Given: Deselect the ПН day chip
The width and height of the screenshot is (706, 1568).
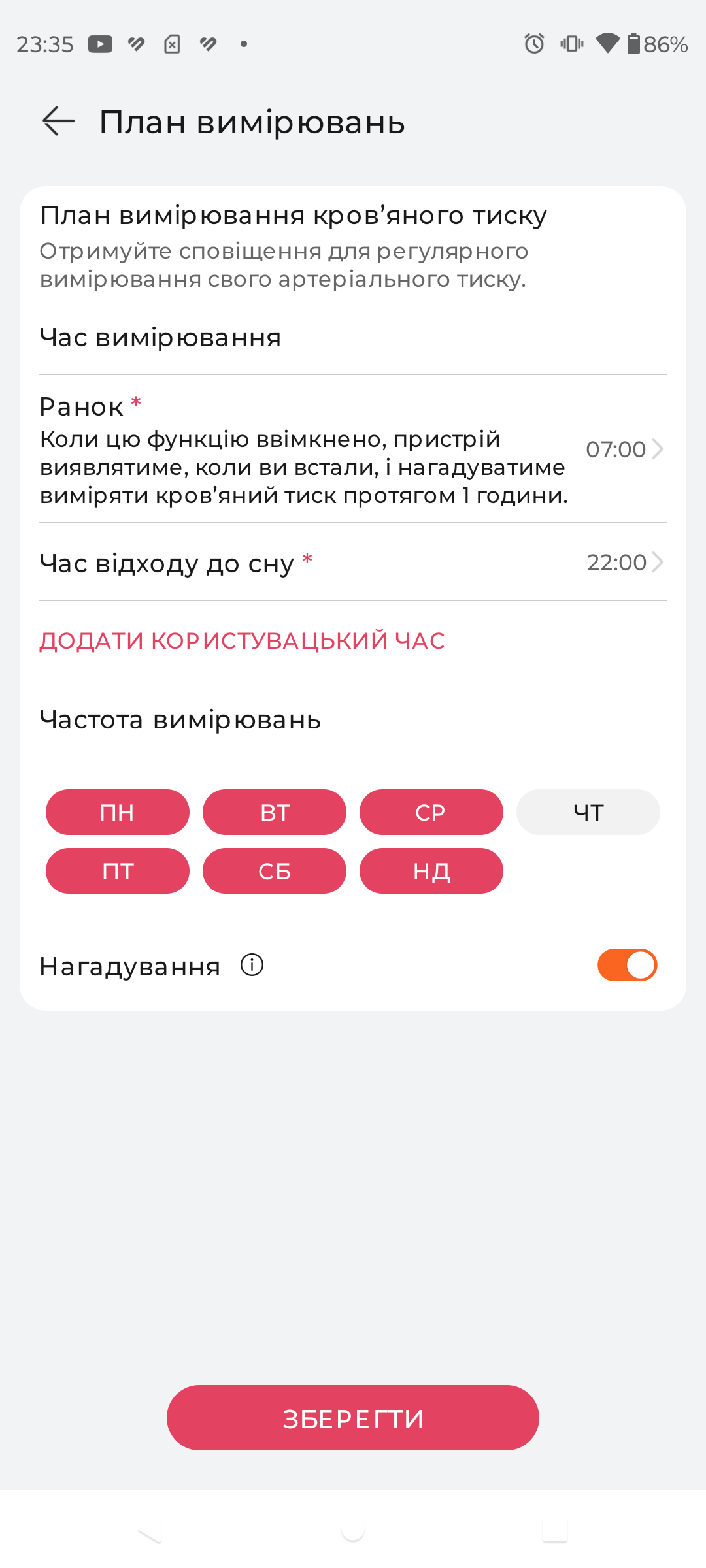Looking at the screenshot, I should (x=118, y=812).
